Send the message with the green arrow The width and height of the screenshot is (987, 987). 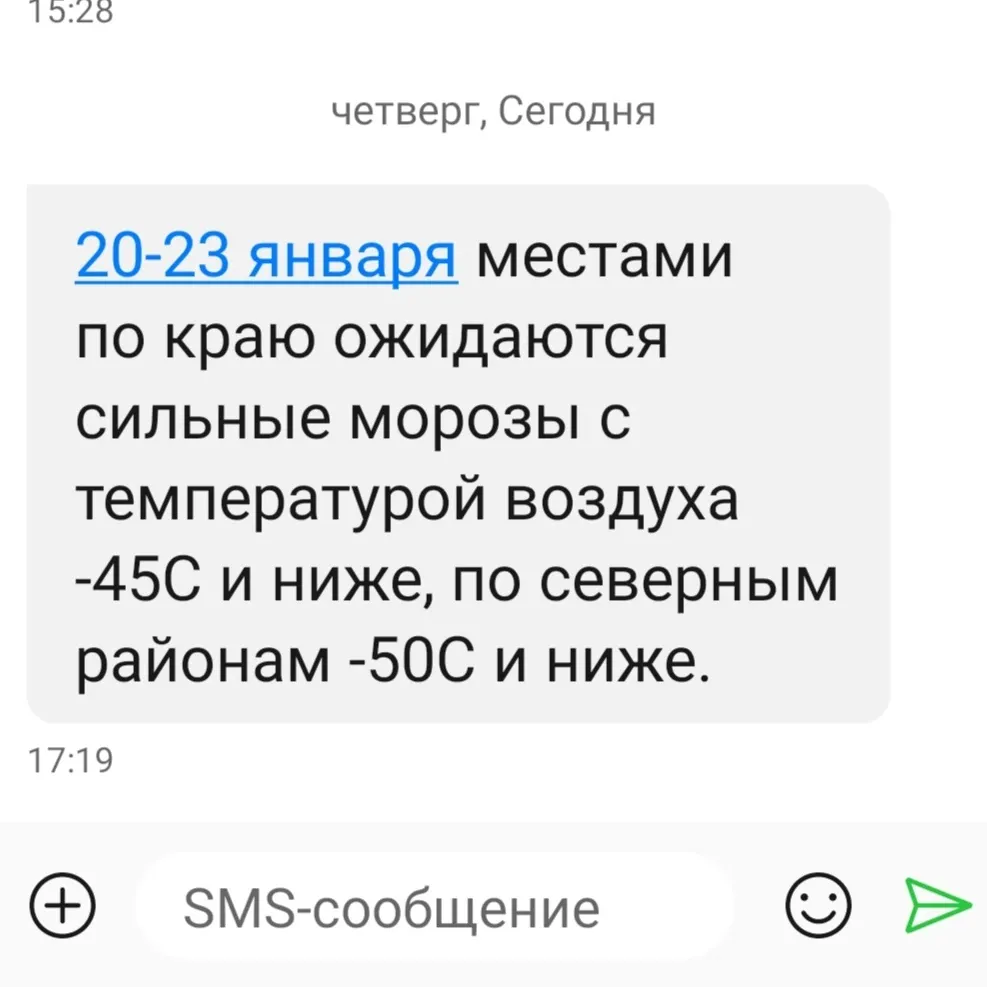coord(936,906)
